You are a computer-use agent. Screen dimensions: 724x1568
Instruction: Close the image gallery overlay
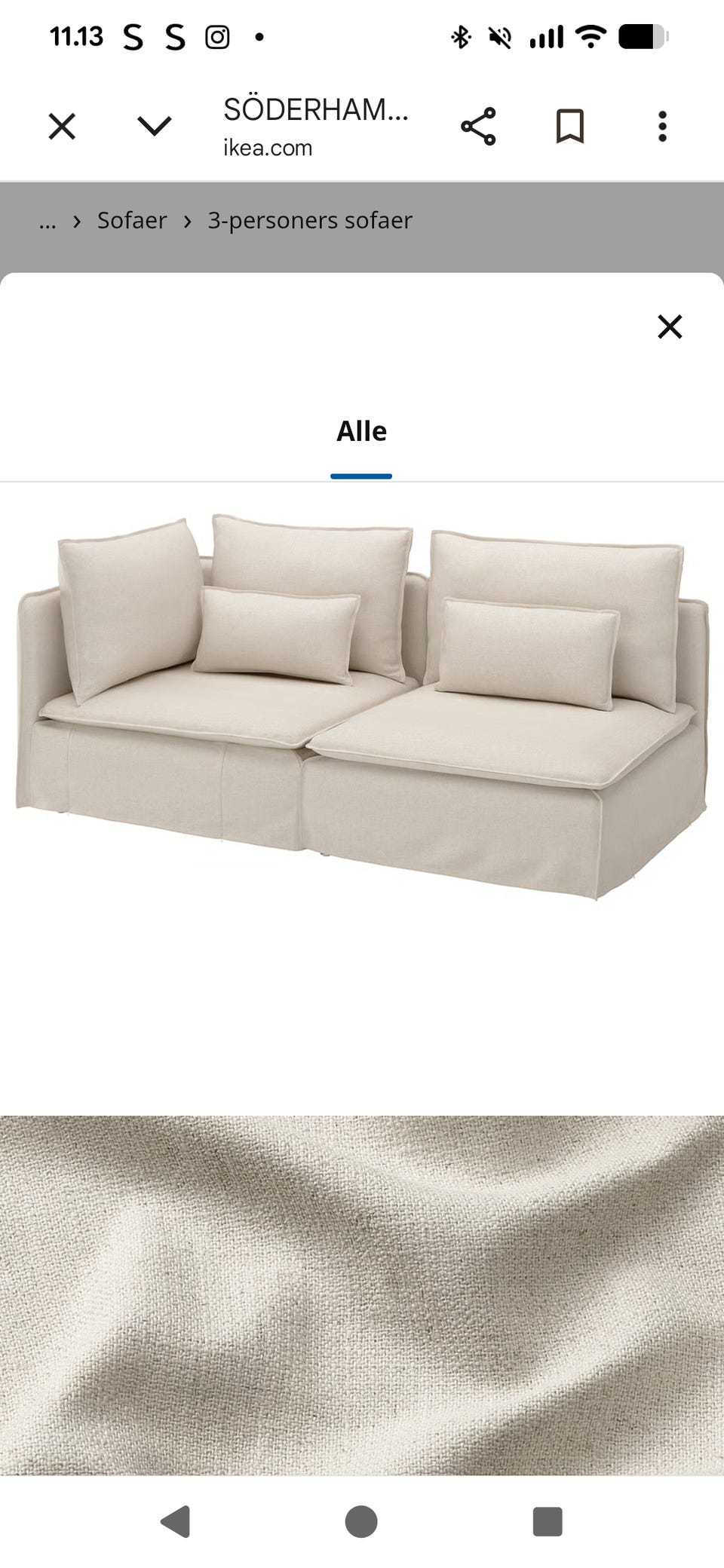coord(669,327)
